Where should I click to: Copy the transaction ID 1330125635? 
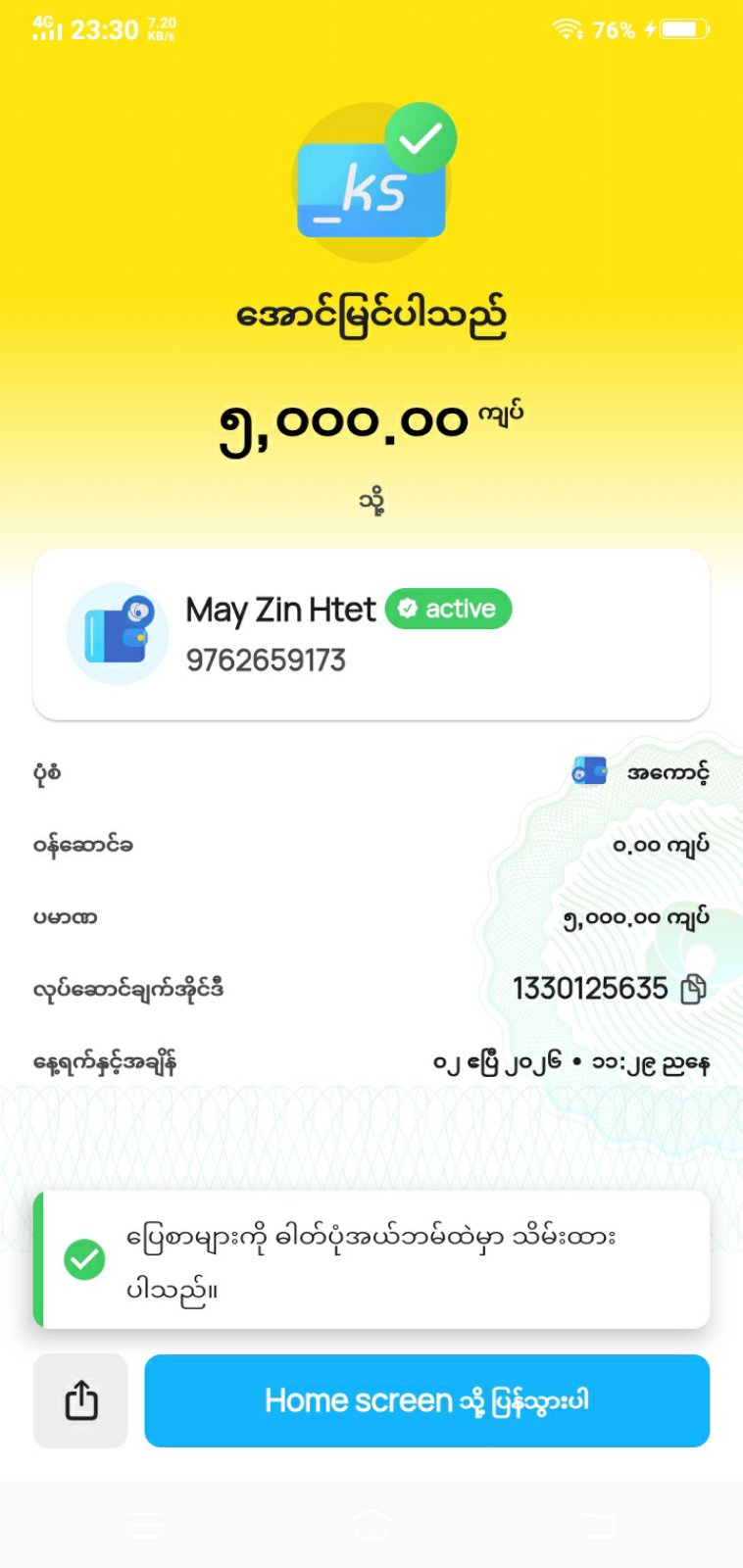click(x=693, y=990)
